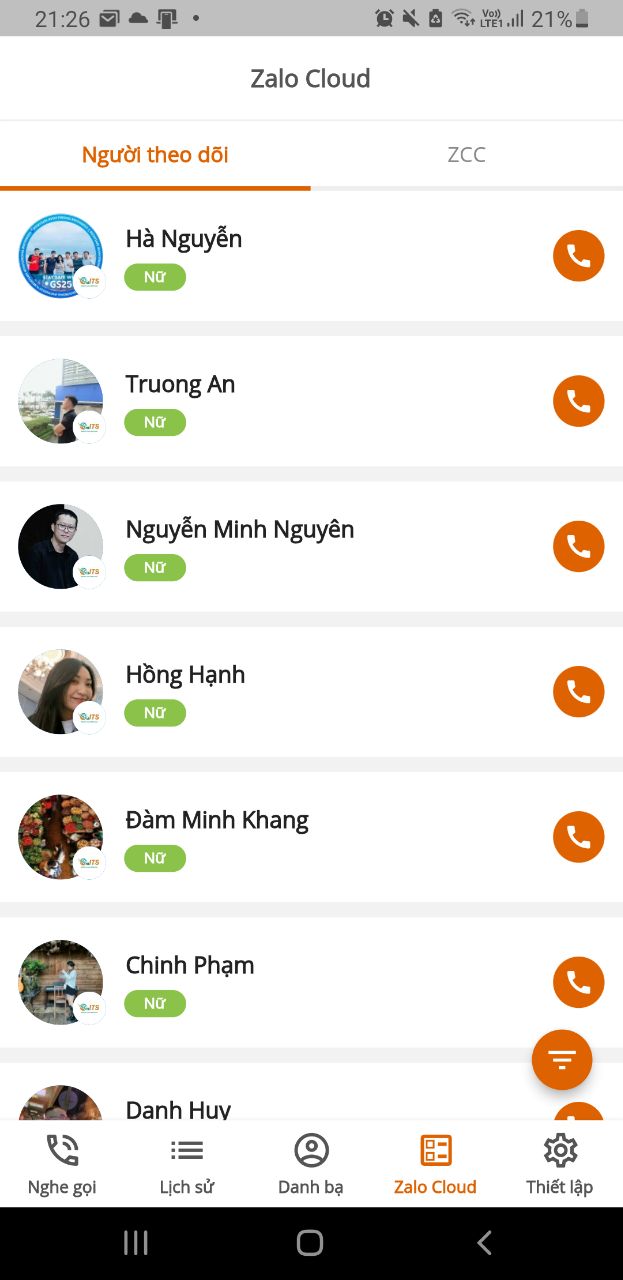623x1280 pixels.
Task: Tap the call icon beside Hồng Hạnh
Action: (578, 691)
